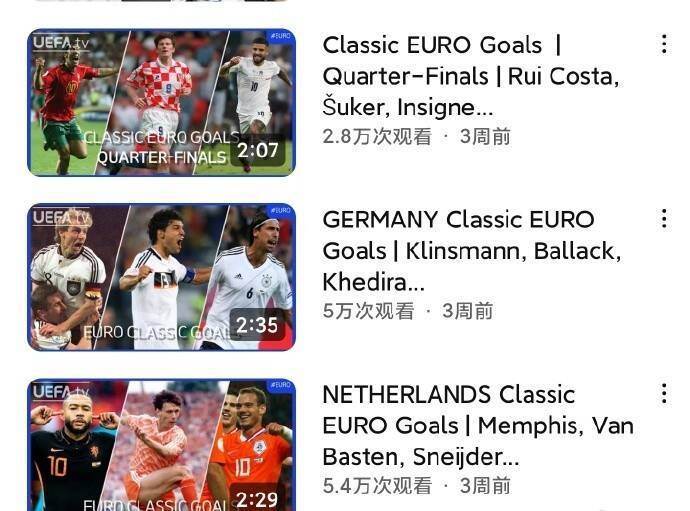Open the three-dot menu for the NETHERLANDS video
The image size is (690, 511).
pyautogui.click(x=664, y=394)
